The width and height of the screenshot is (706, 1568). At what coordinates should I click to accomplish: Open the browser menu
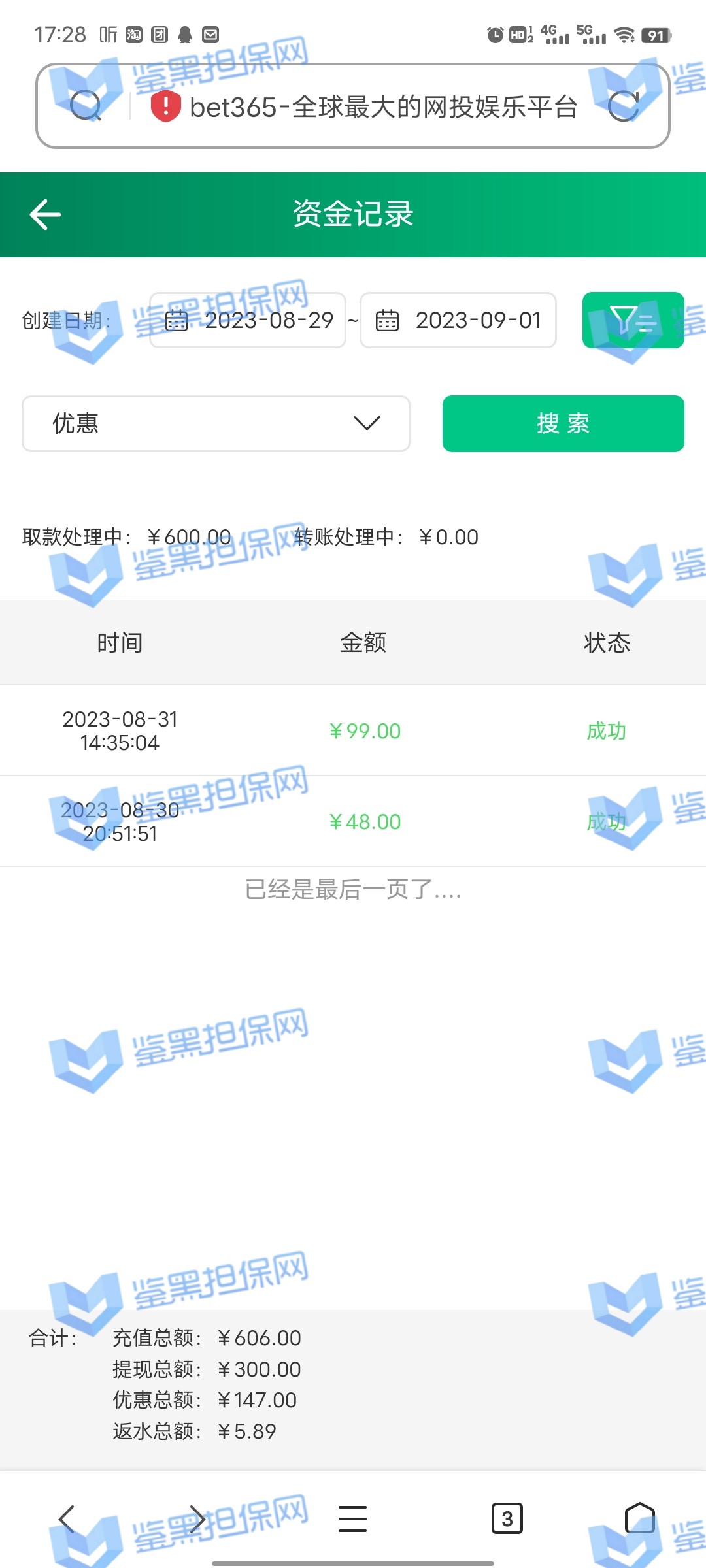click(x=352, y=1519)
